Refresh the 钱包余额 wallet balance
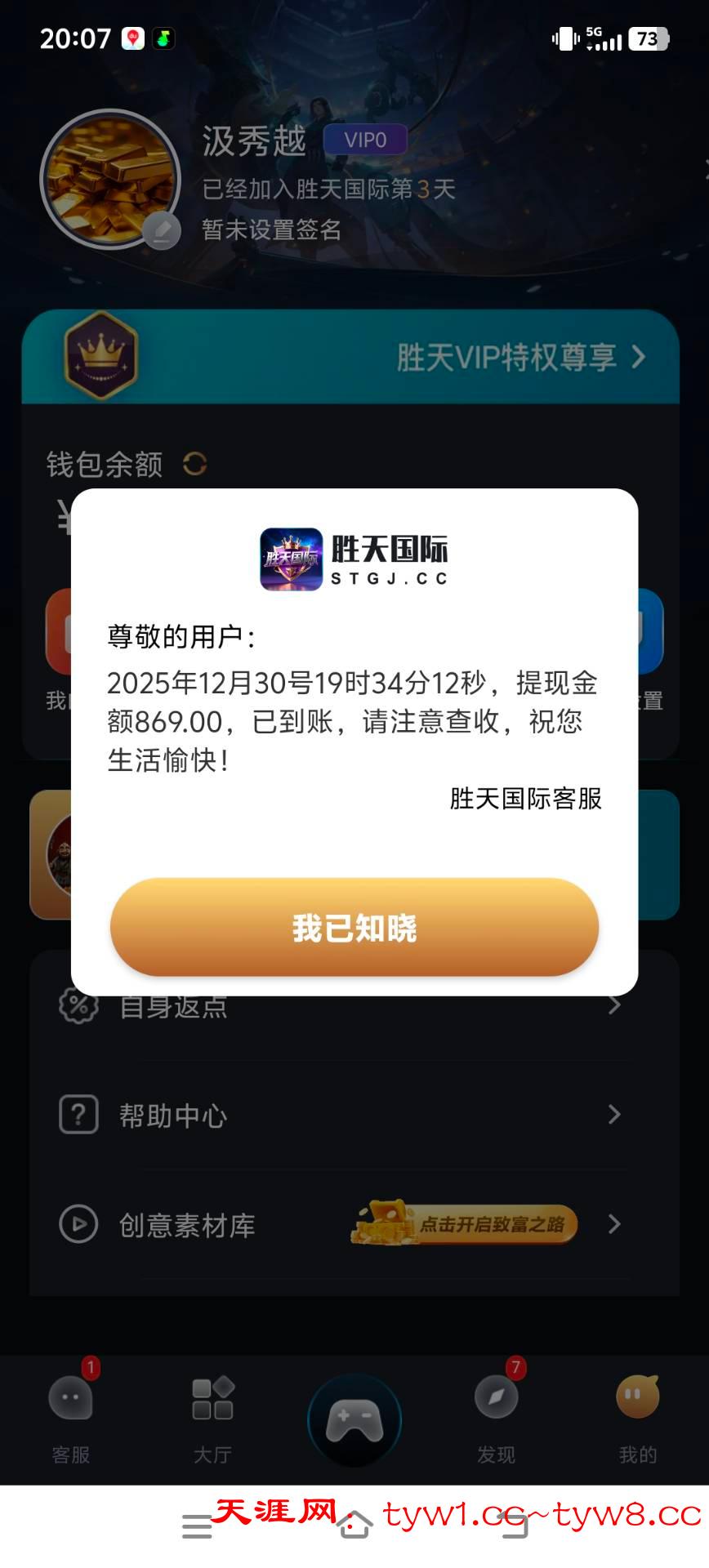 (x=194, y=464)
